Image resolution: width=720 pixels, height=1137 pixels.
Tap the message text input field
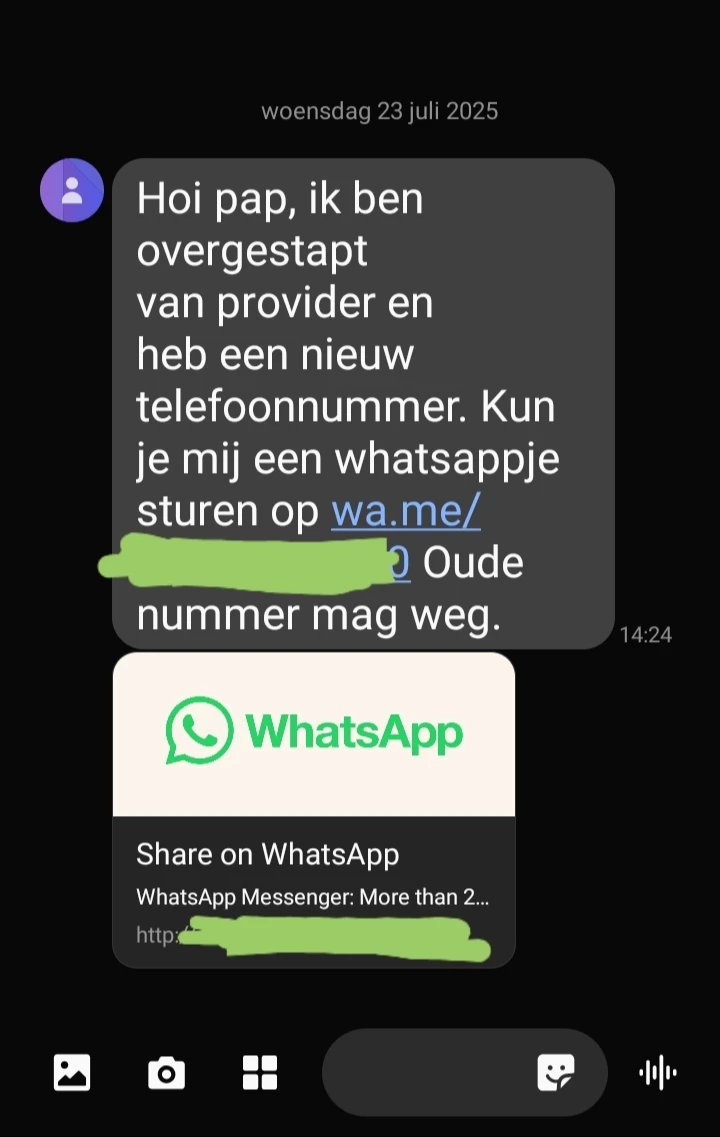tap(425, 1073)
